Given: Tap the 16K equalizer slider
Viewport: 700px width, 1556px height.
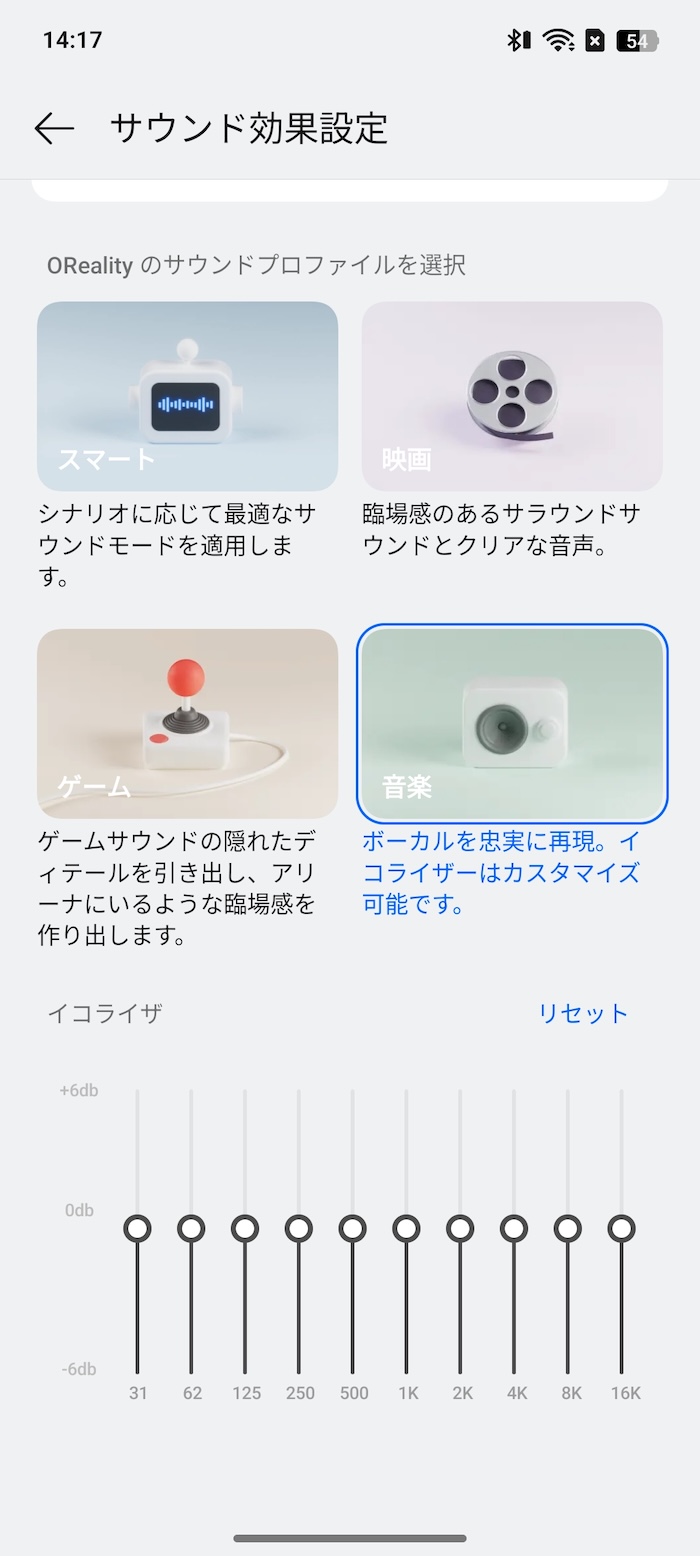Looking at the screenshot, I should (621, 1228).
